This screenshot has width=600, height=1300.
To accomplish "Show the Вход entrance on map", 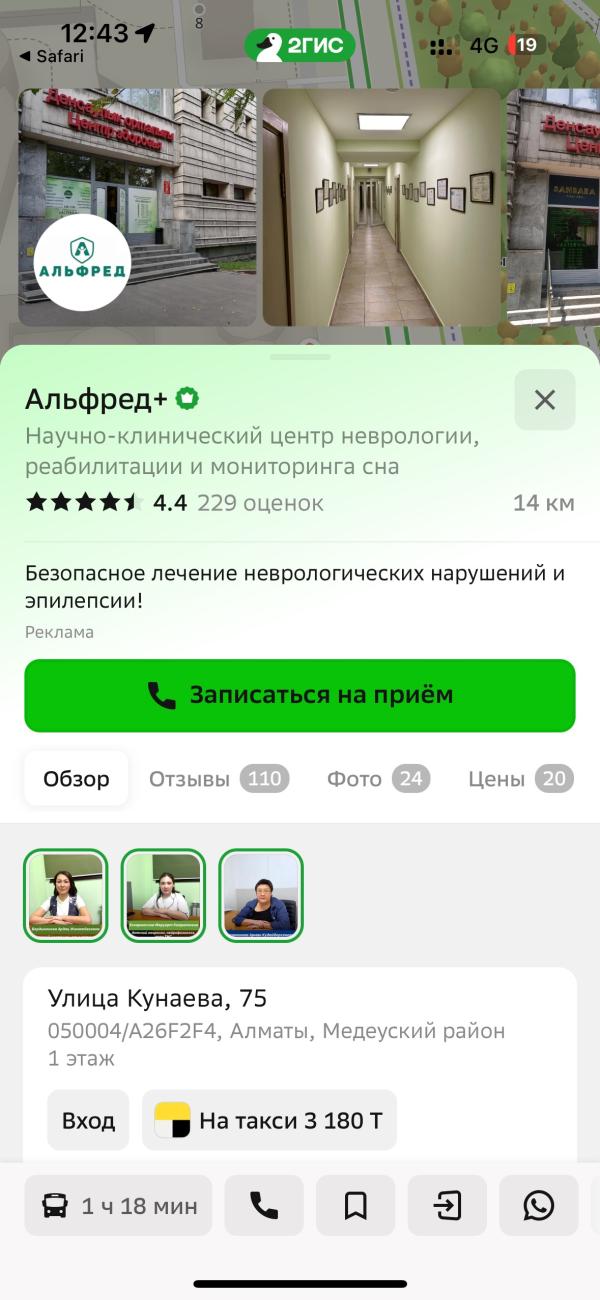I will click(x=88, y=1120).
